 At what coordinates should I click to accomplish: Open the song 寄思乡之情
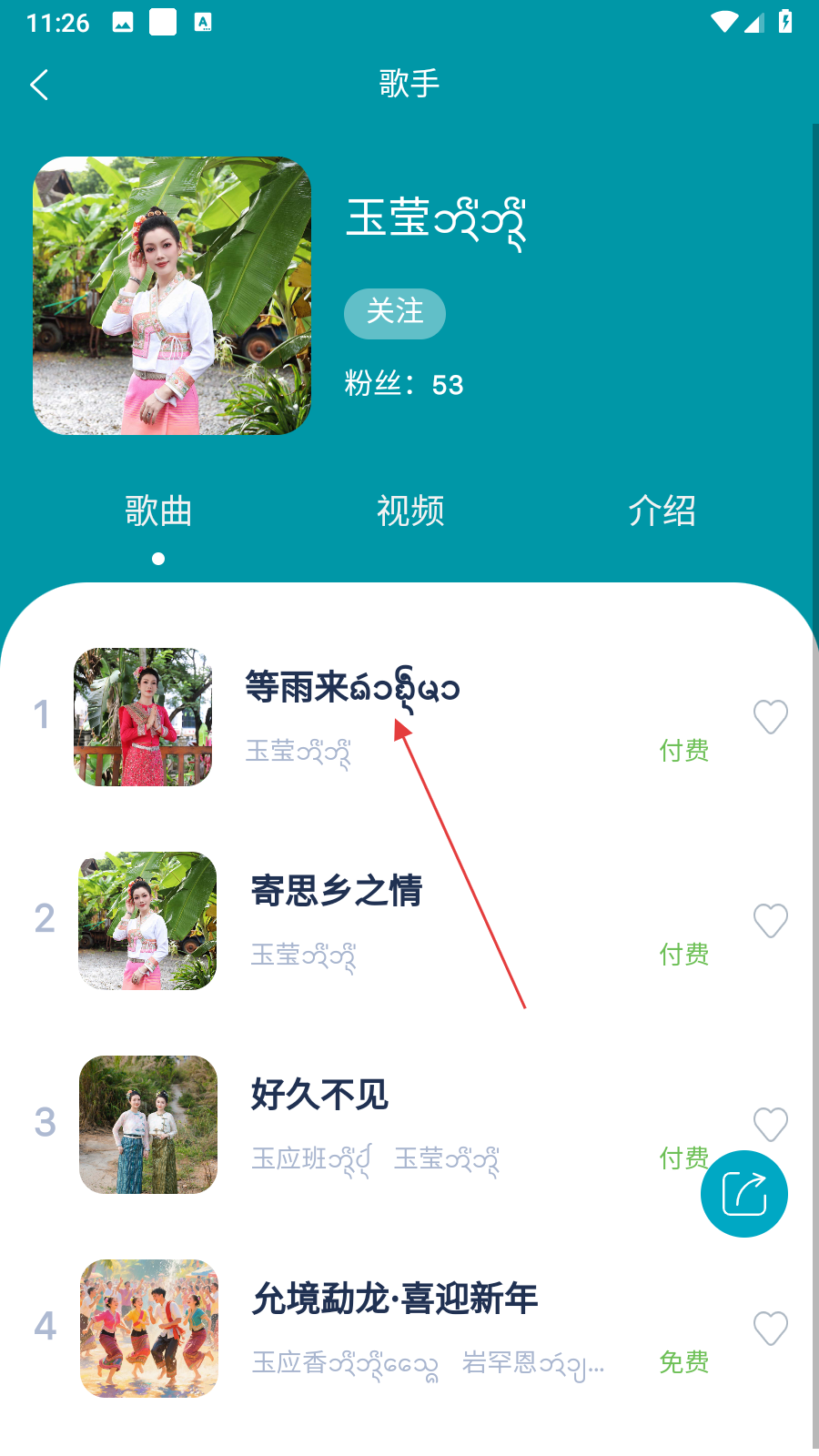point(337,891)
